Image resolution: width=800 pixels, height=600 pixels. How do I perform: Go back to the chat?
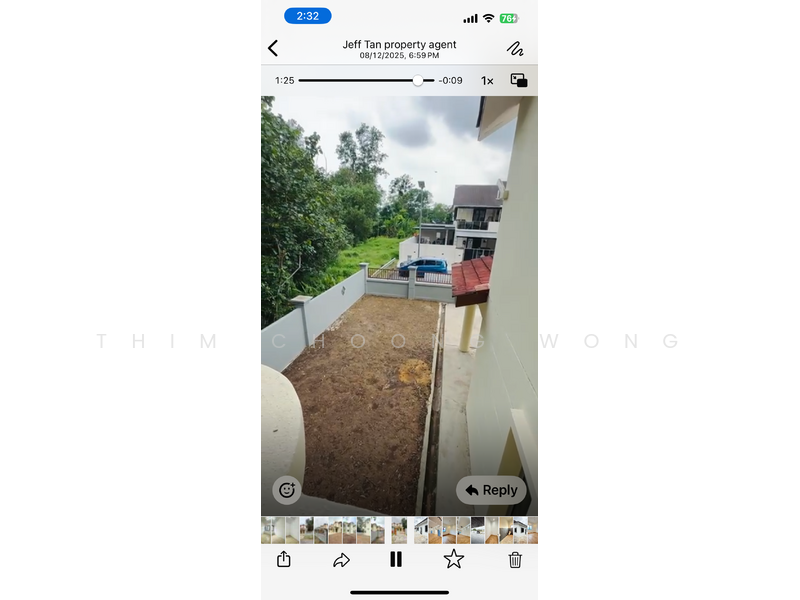pos(273,48)
